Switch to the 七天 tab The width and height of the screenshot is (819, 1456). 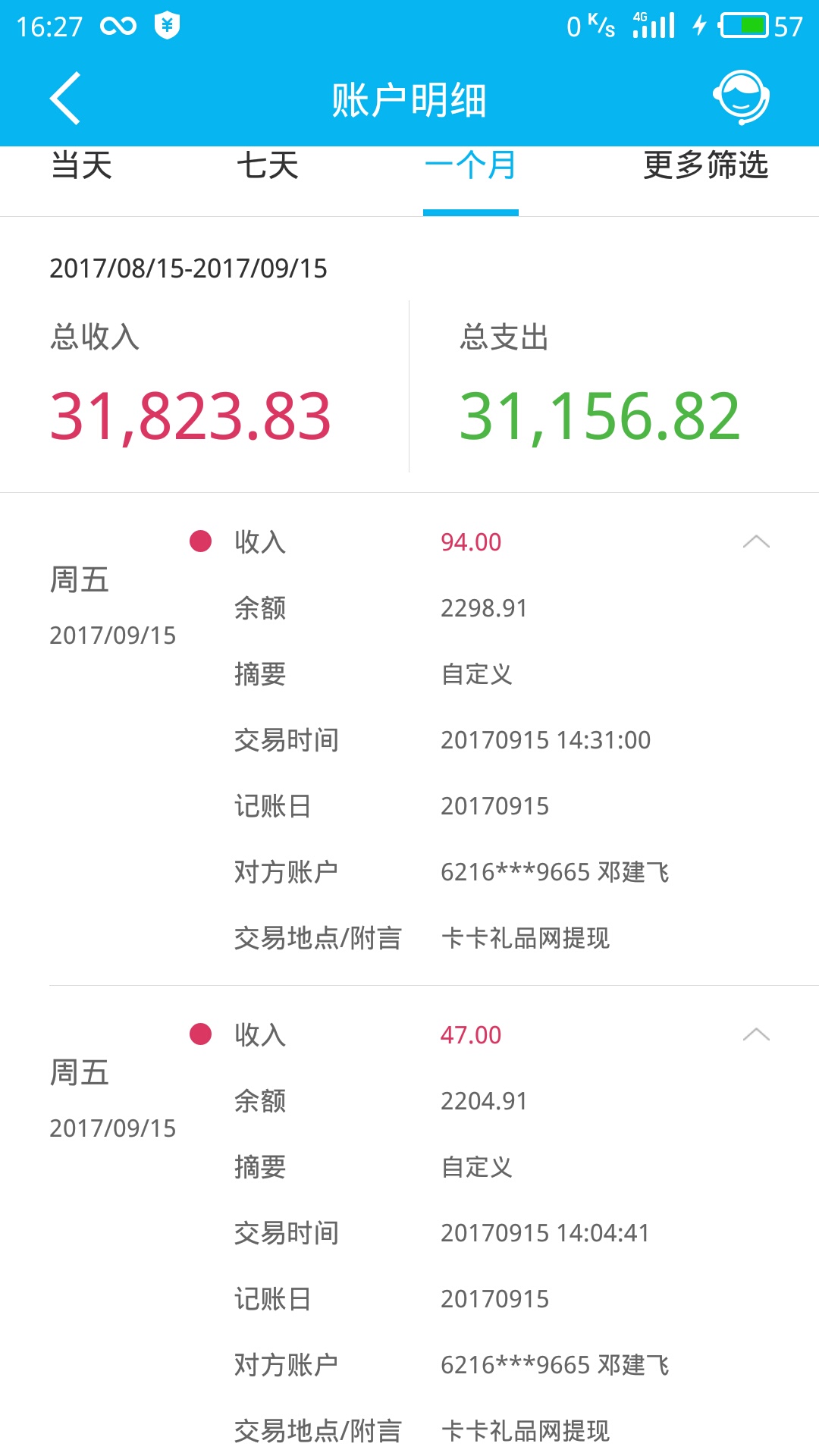click(267, 166)
